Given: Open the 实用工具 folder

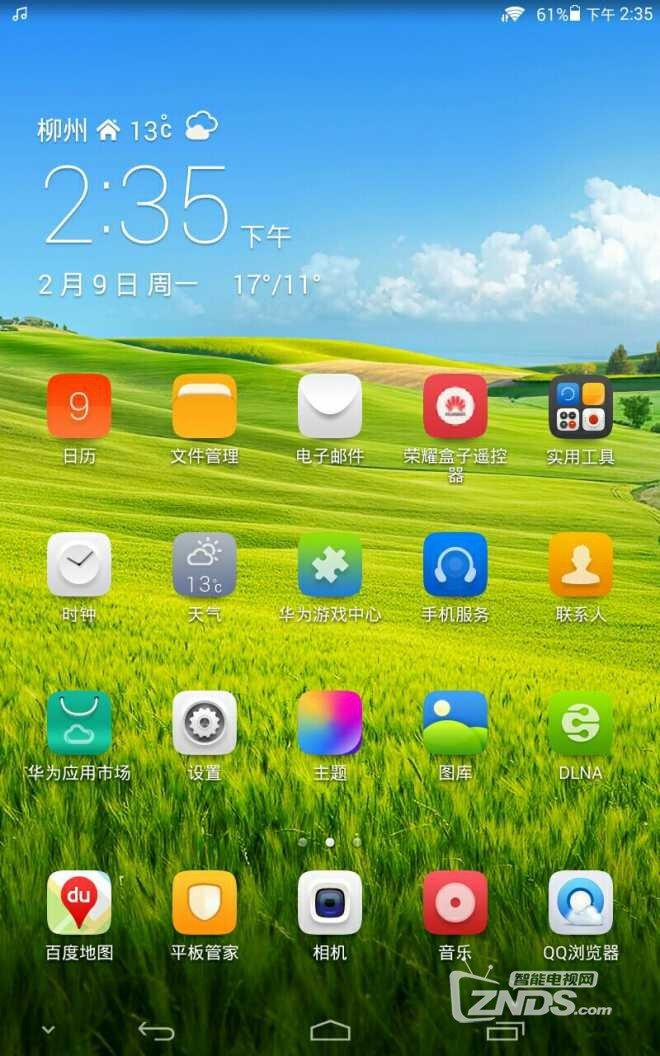Looking at the screenshot, I should point(580,407).
